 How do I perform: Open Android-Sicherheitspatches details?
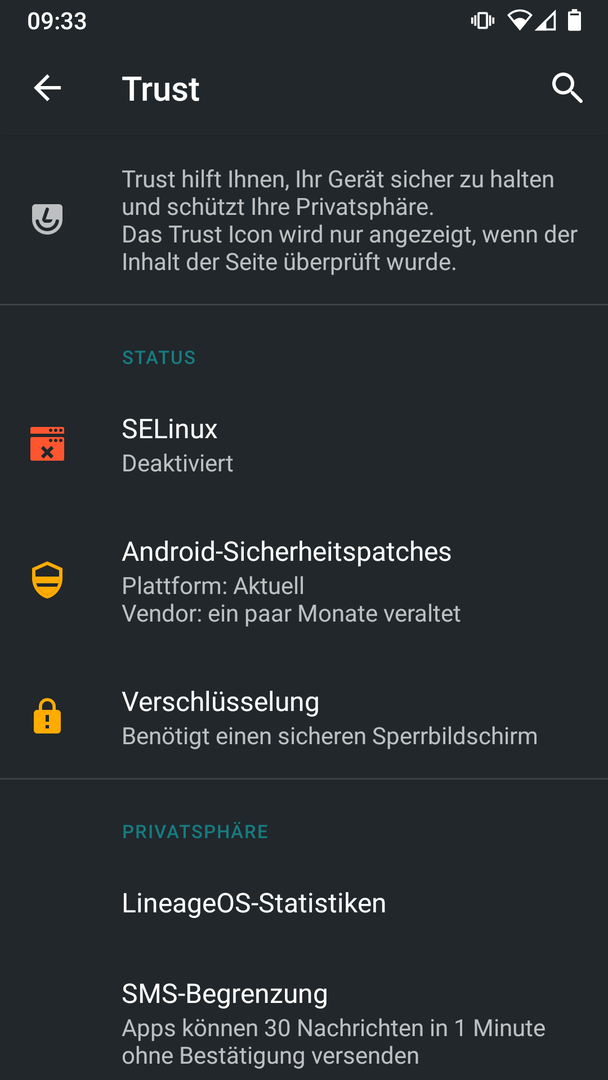[304, 581]
